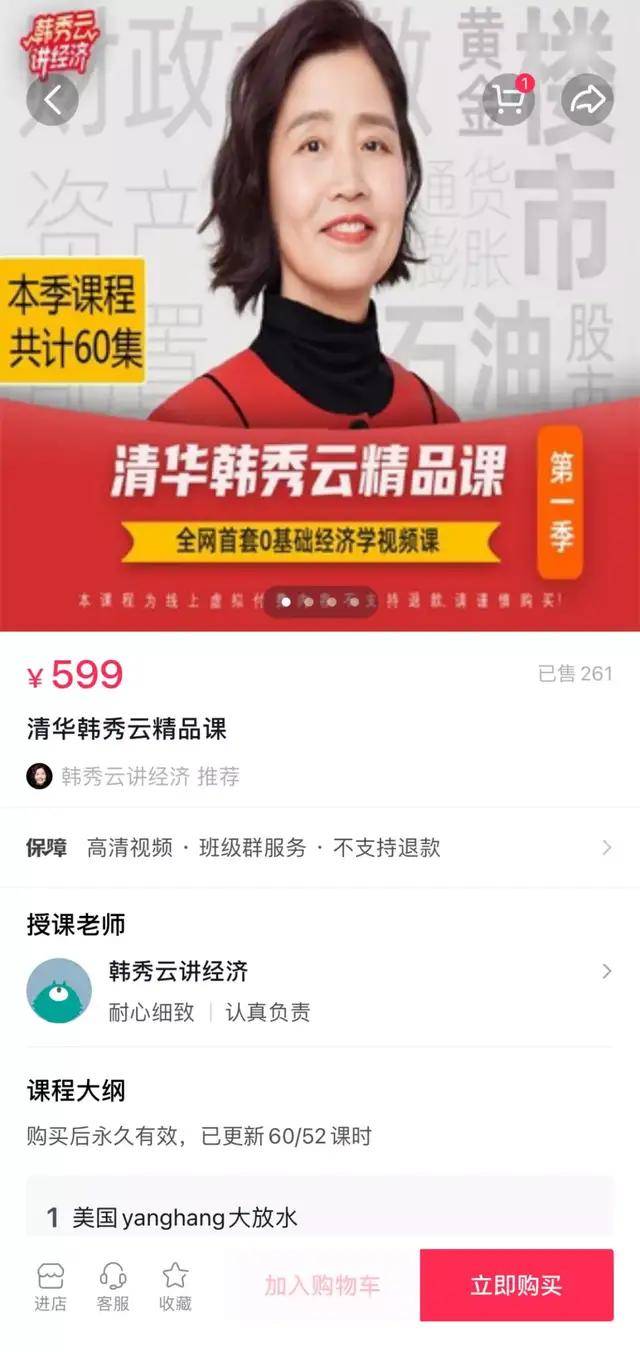640x1352 pixels.
Task: Expand the 保障 service guarantees row
Action: point(320,848)
